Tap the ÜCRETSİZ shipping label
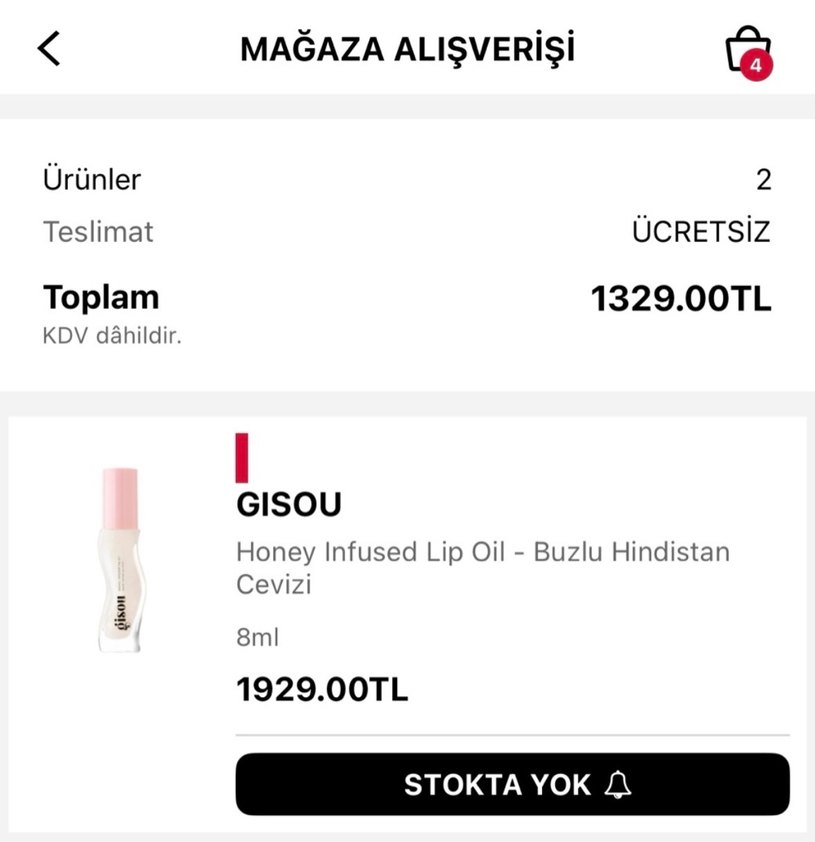 700,230
